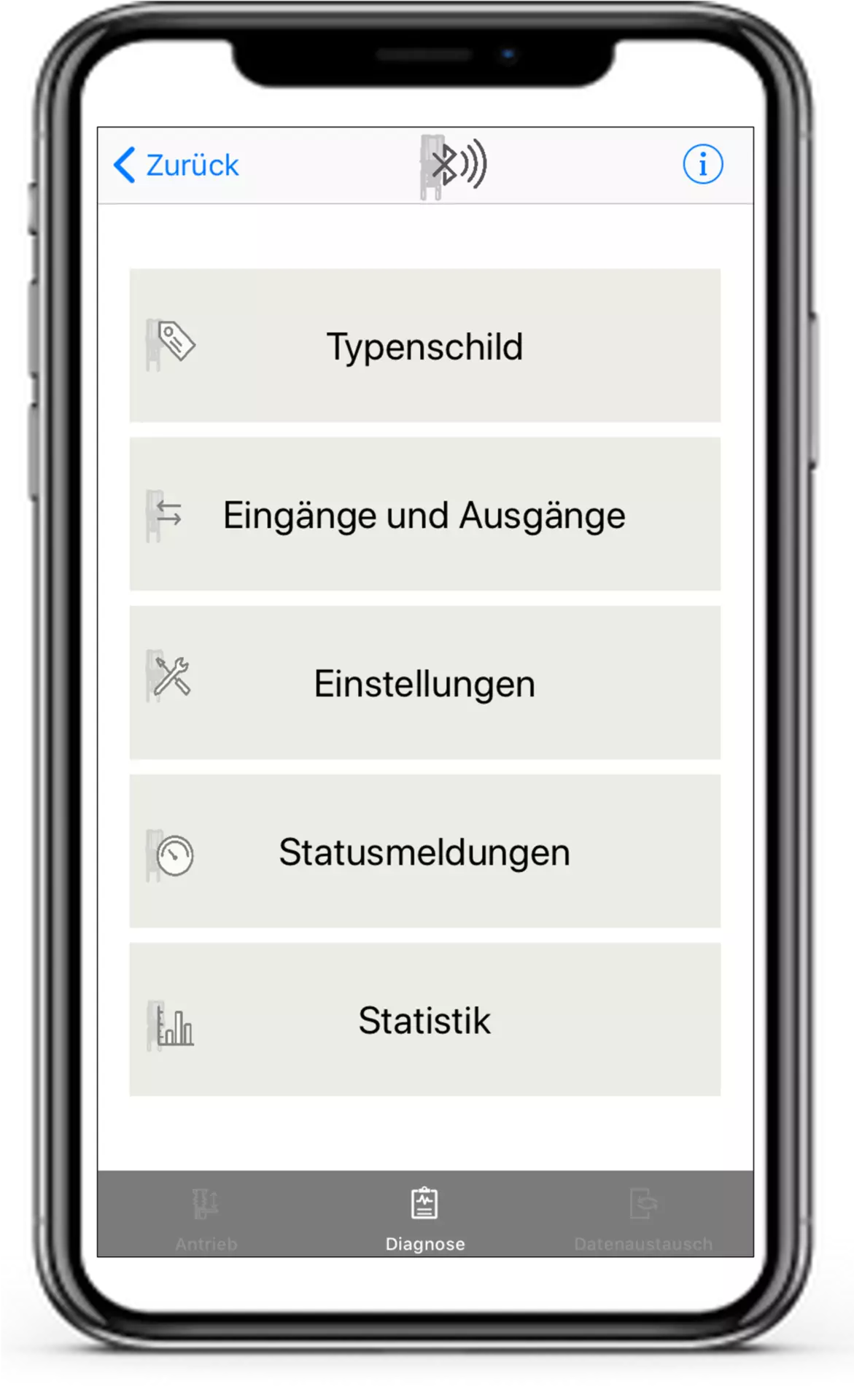
Task: Switch to the Datenaustausch tab
Action: coord(643,1217)
